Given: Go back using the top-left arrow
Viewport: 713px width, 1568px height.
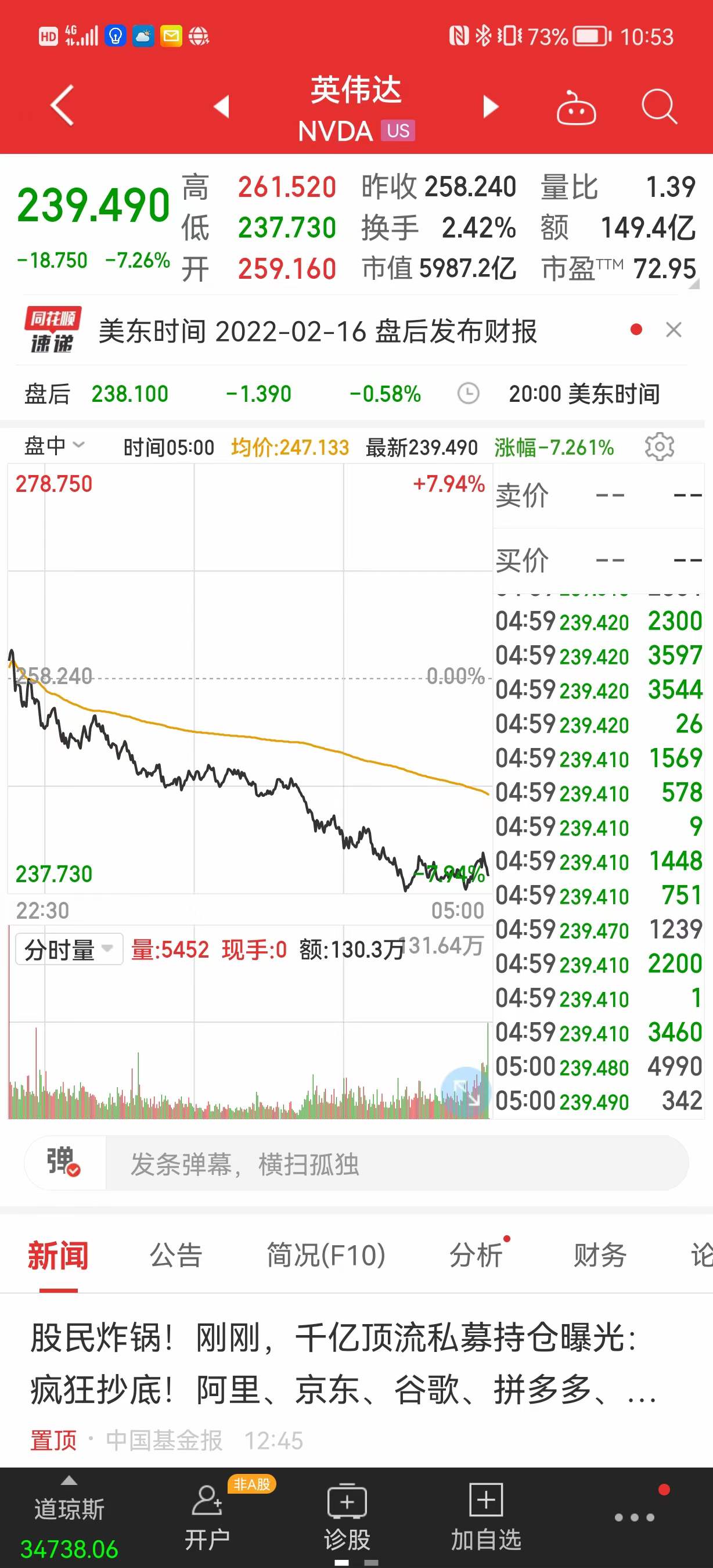Looking at the screenshot, I should click(x=62, y=106).
